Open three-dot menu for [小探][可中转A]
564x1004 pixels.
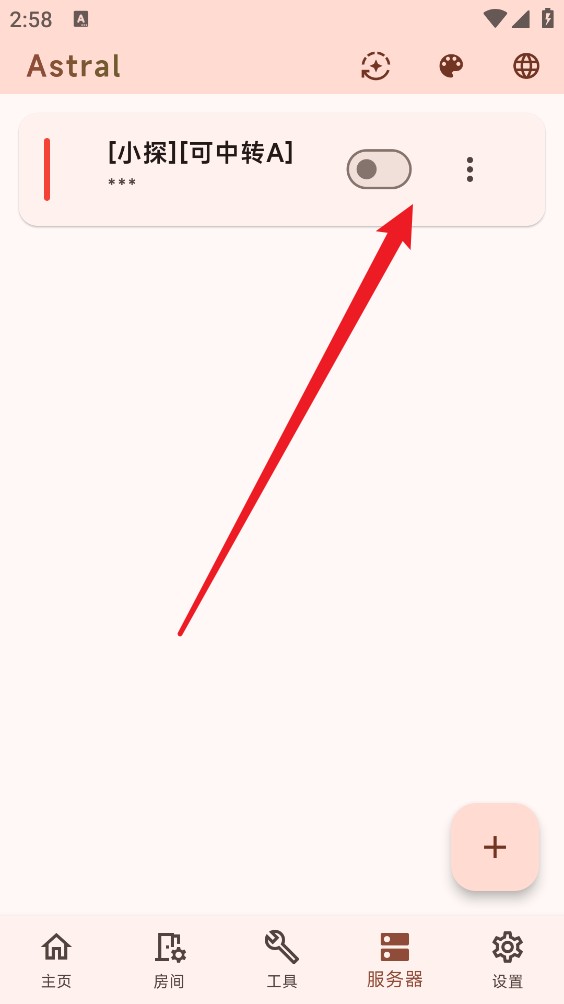[x=470, y=170]
